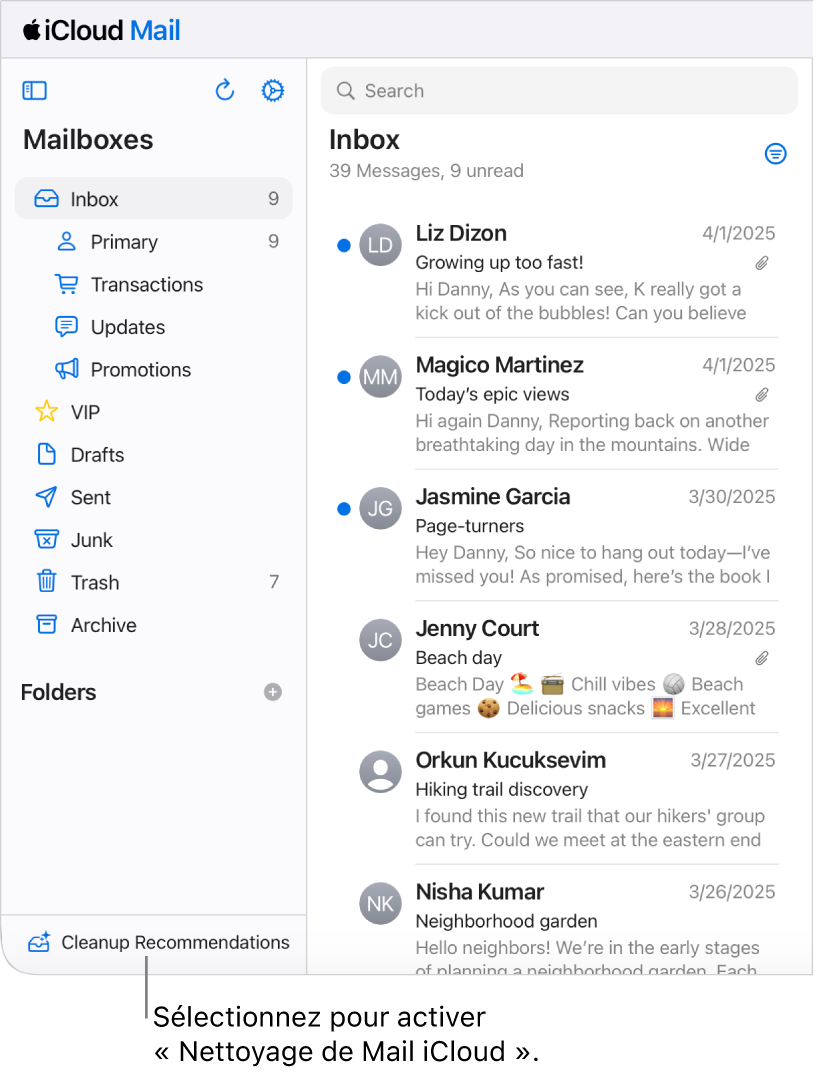
Task: Read Jasmine Garcia's Page-turners message
Action: pos(580,538)
